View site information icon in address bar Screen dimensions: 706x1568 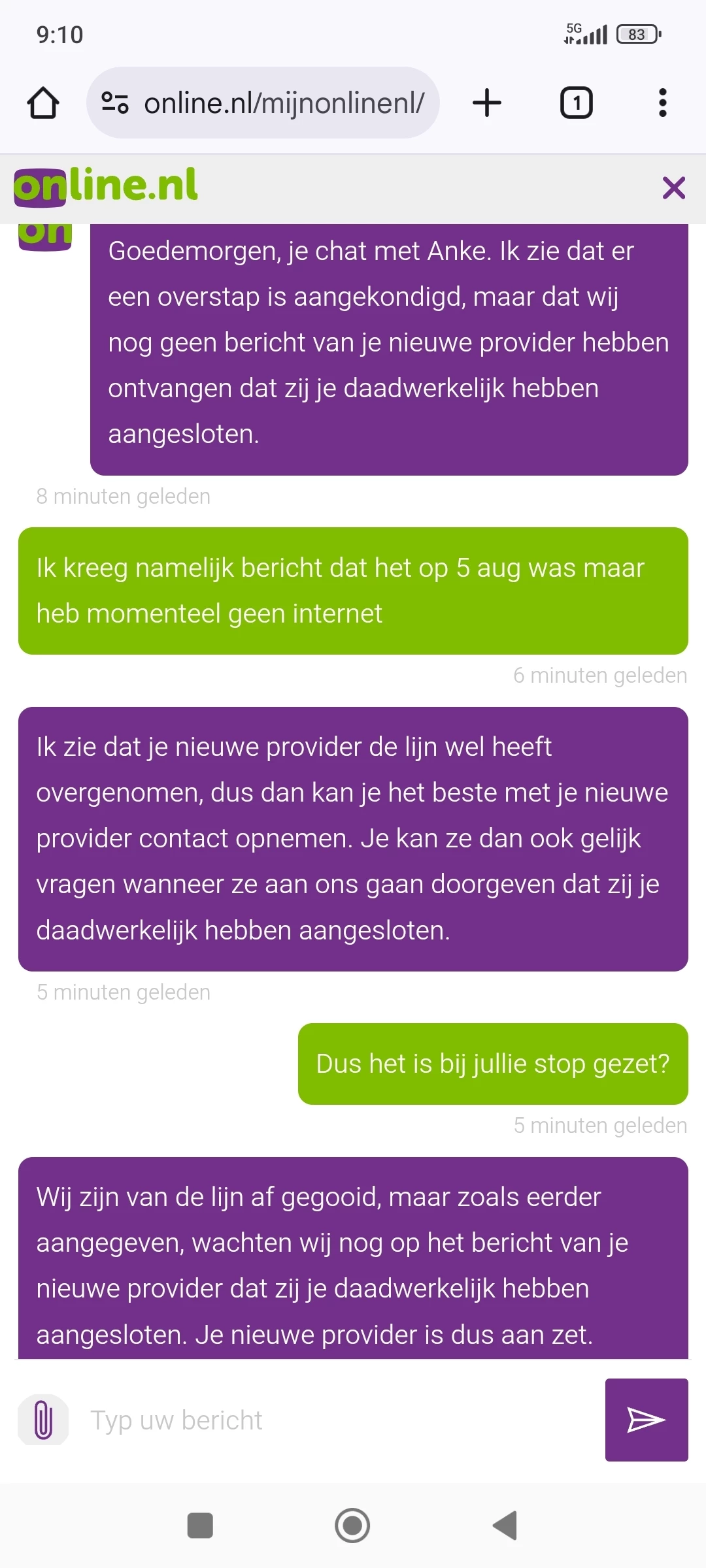(x=115, y=103)
